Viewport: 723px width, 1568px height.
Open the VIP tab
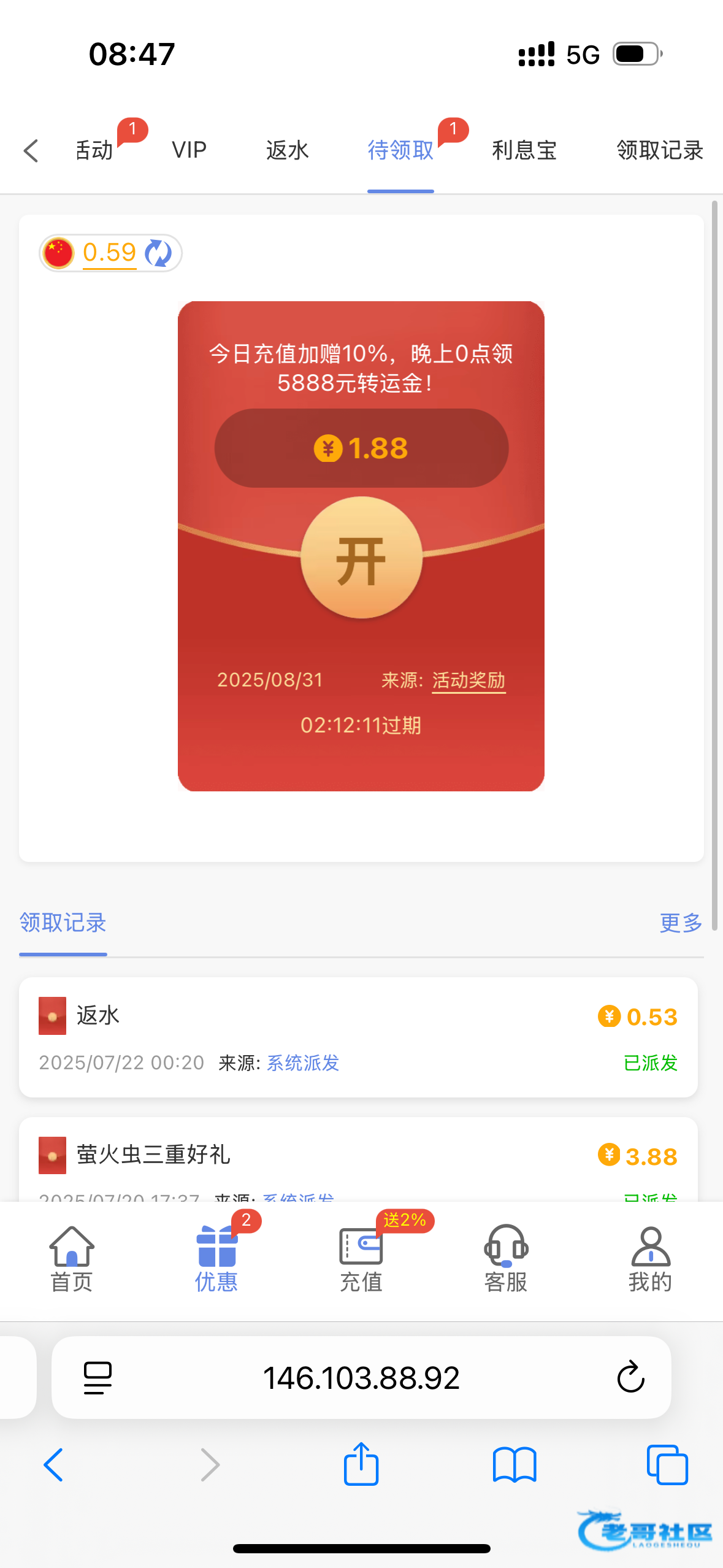tap(189, 150)
